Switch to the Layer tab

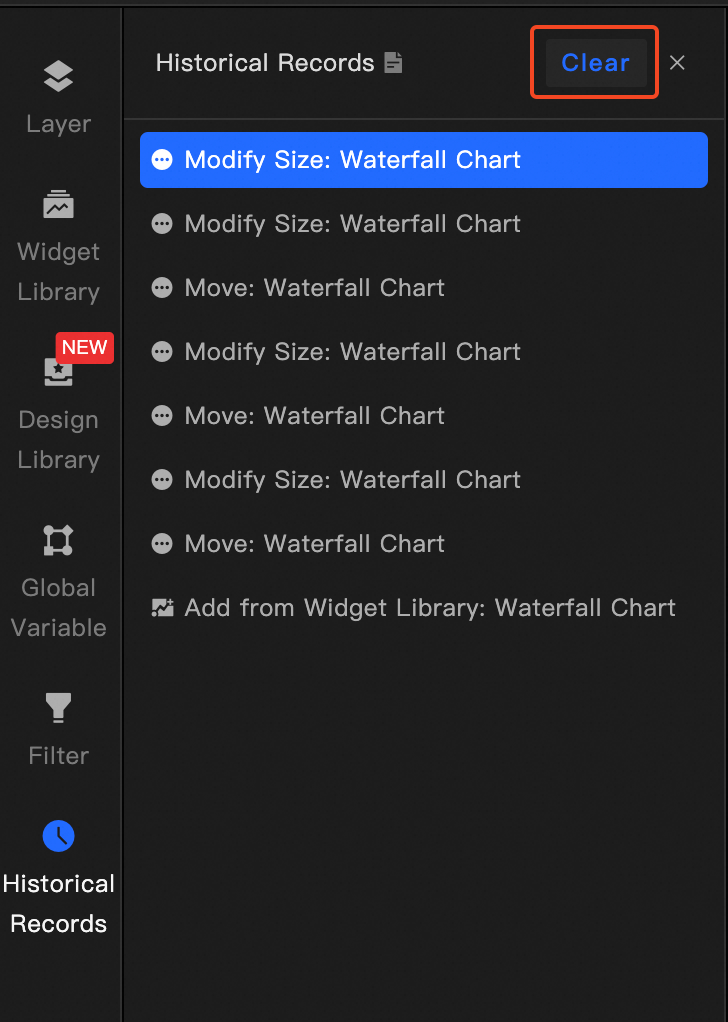tap(59, 98)
